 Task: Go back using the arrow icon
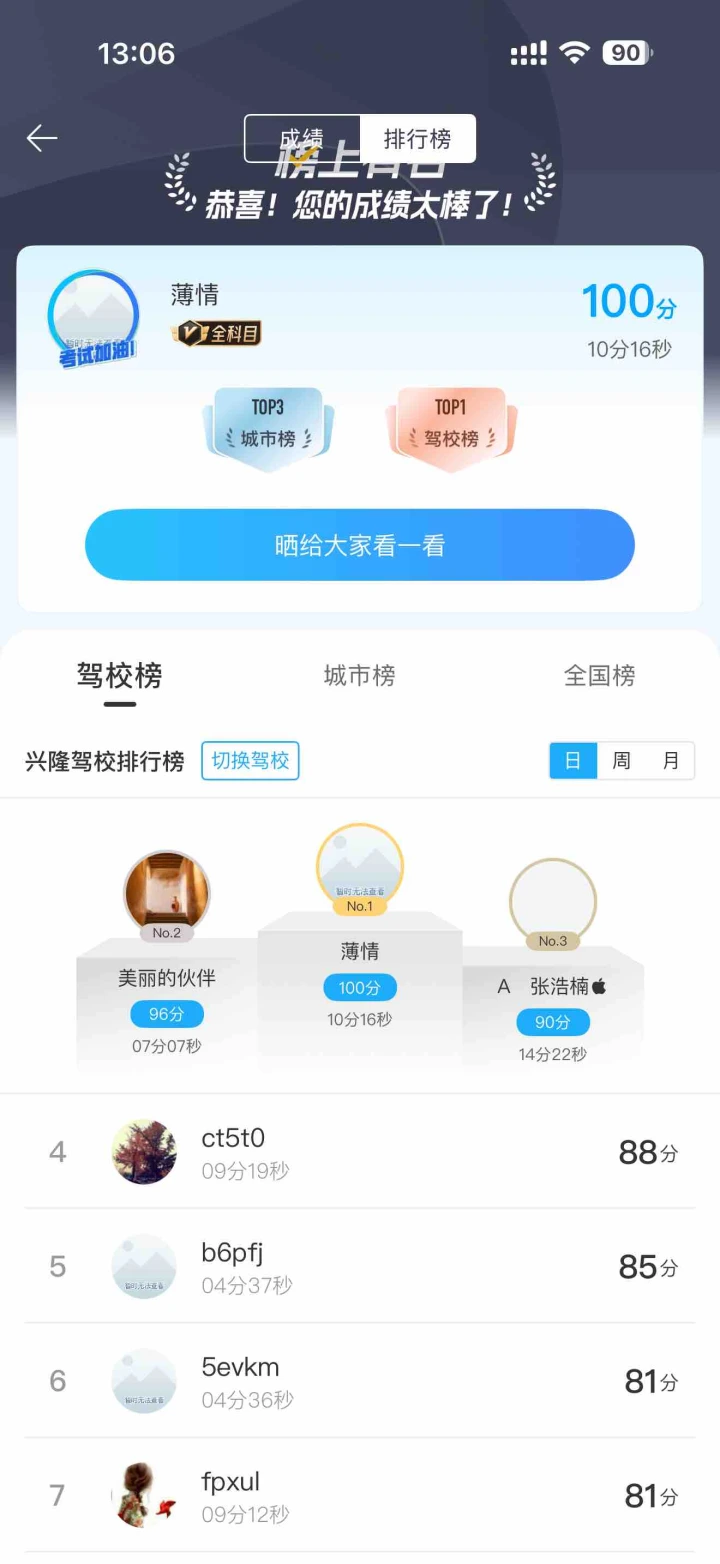pos(42,138)
